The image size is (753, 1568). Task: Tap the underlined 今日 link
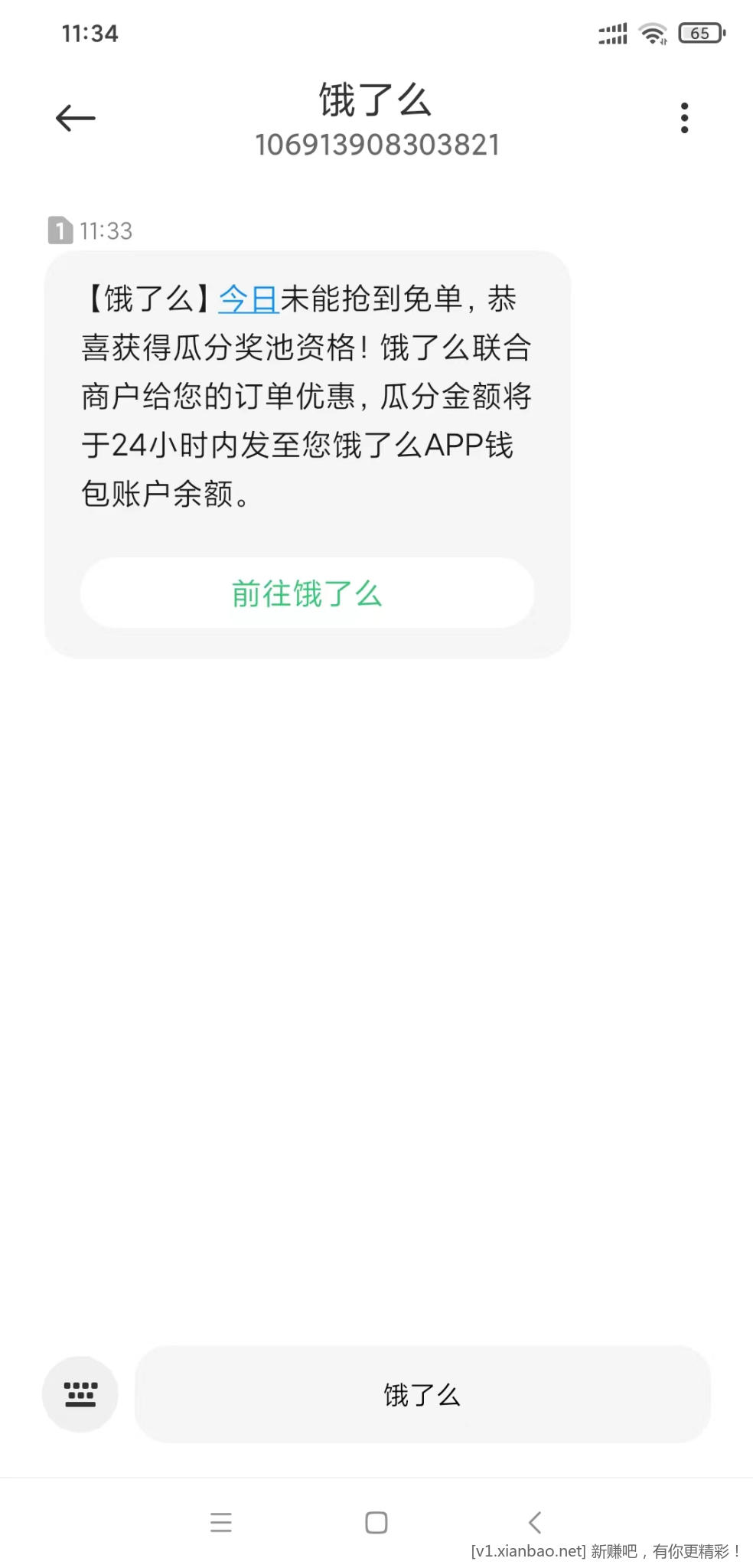tap(249, 299)
